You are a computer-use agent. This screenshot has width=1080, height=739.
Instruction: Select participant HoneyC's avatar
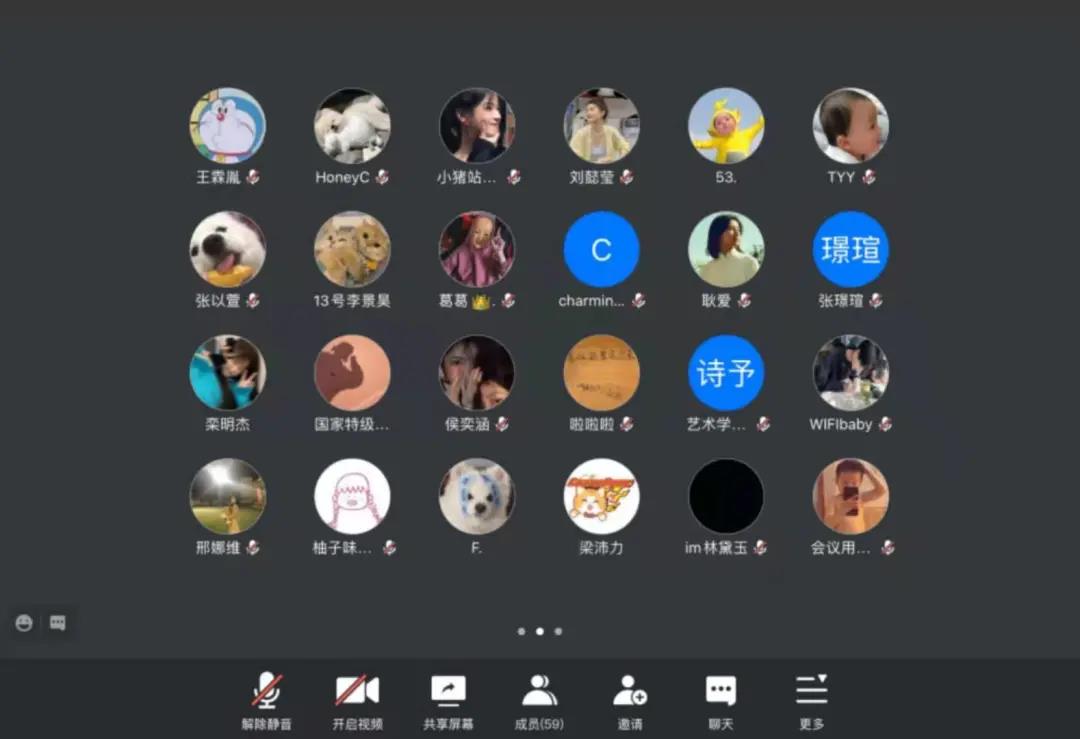point(352,126)
